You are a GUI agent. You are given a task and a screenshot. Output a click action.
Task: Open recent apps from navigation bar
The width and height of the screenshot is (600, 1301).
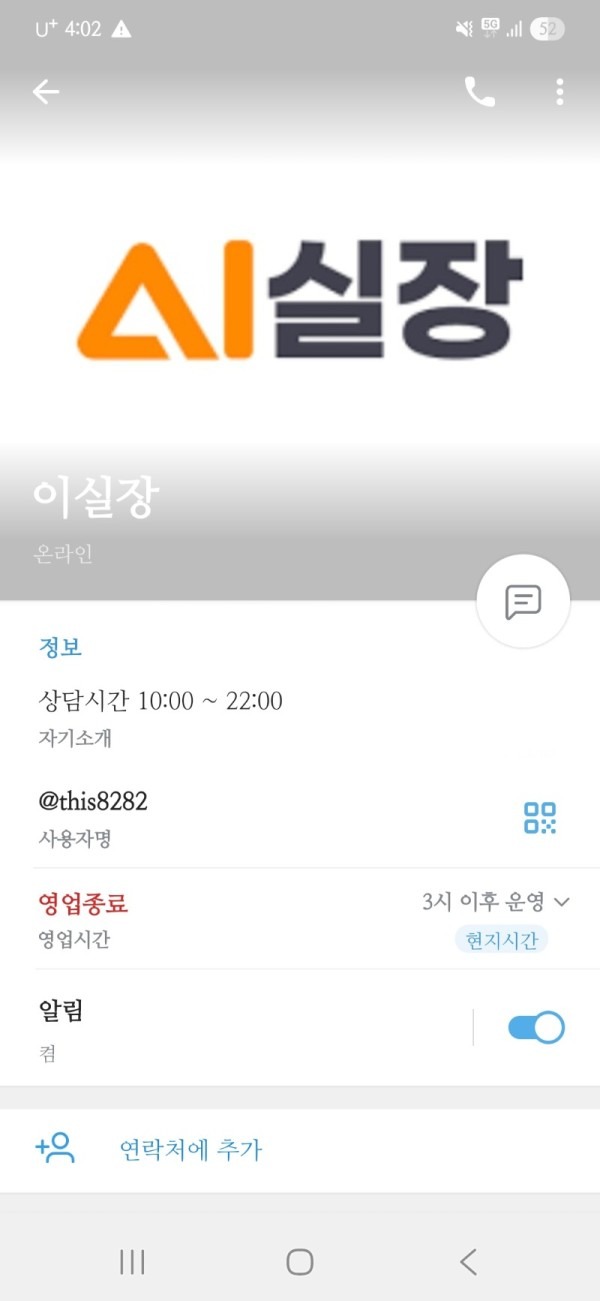coord(132,1261)
